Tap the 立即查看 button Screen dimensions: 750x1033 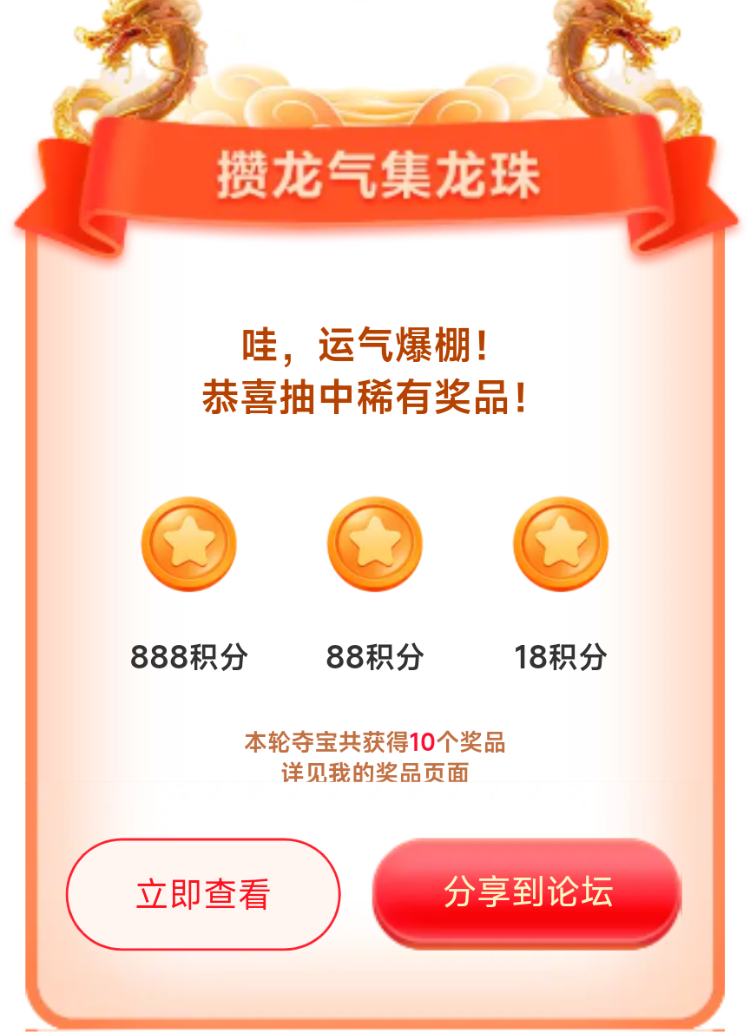[203, 894]
